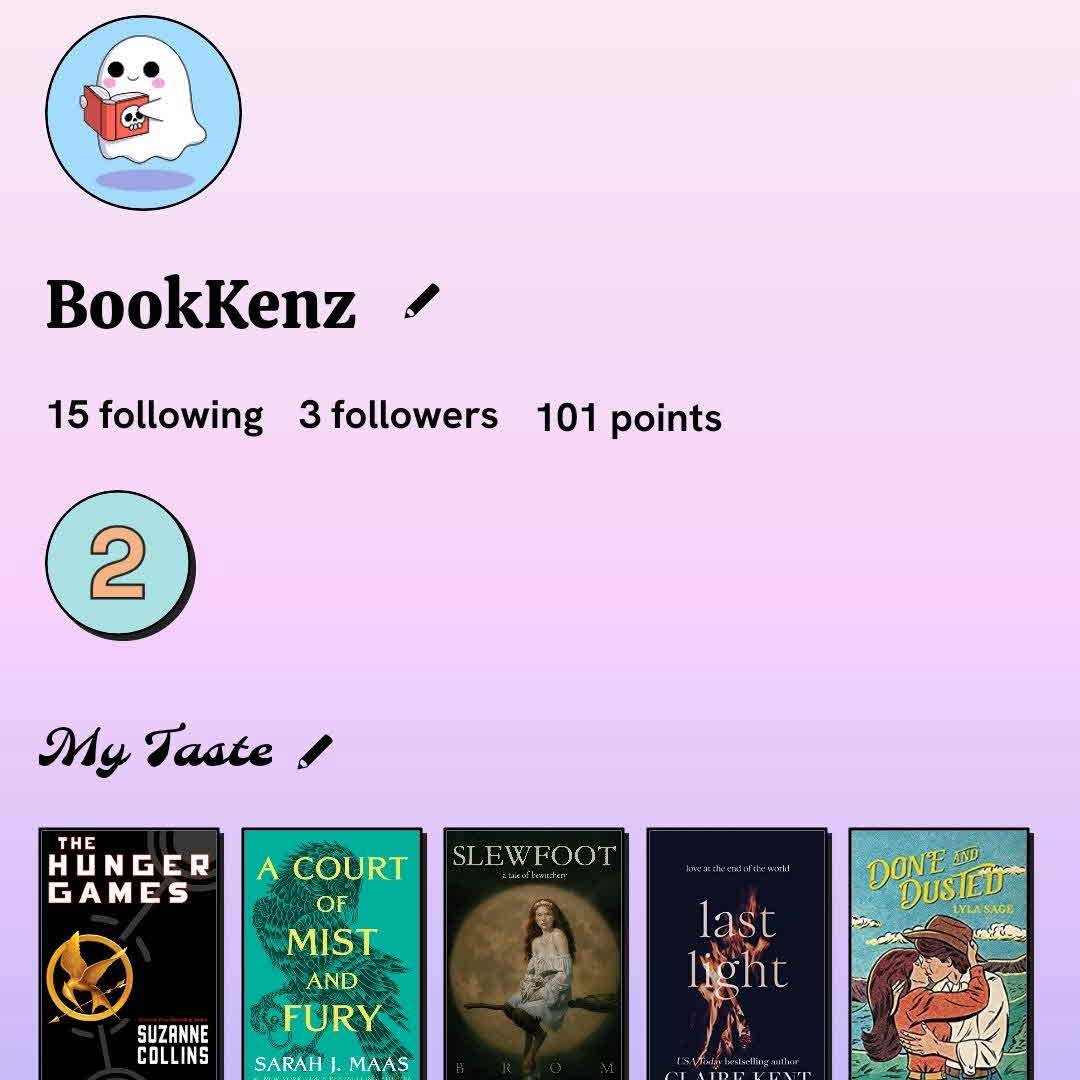Select the Slewfoot book cover
Viewport: 1080px width, 1080px height.
[534, 953]
